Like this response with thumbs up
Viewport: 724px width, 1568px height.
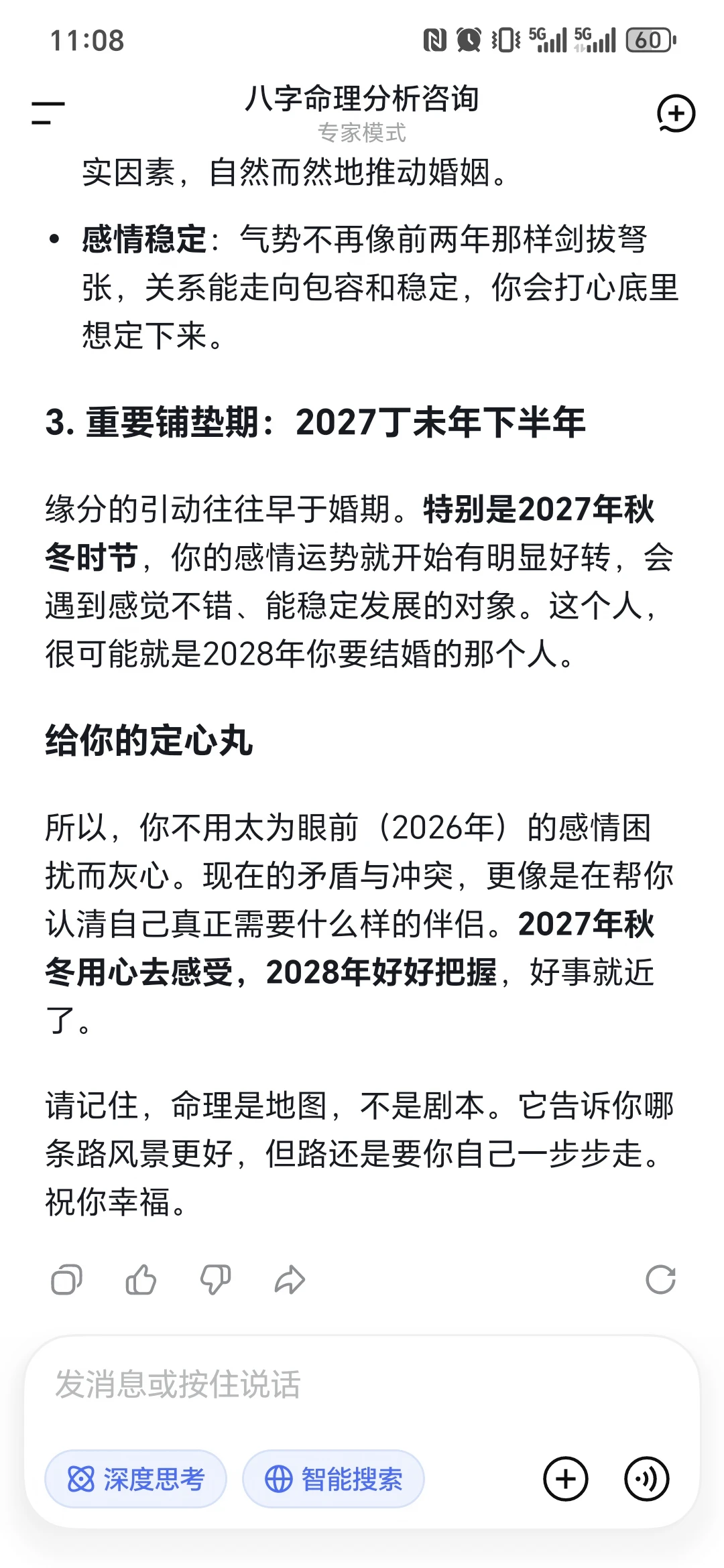coord(141,1280)
